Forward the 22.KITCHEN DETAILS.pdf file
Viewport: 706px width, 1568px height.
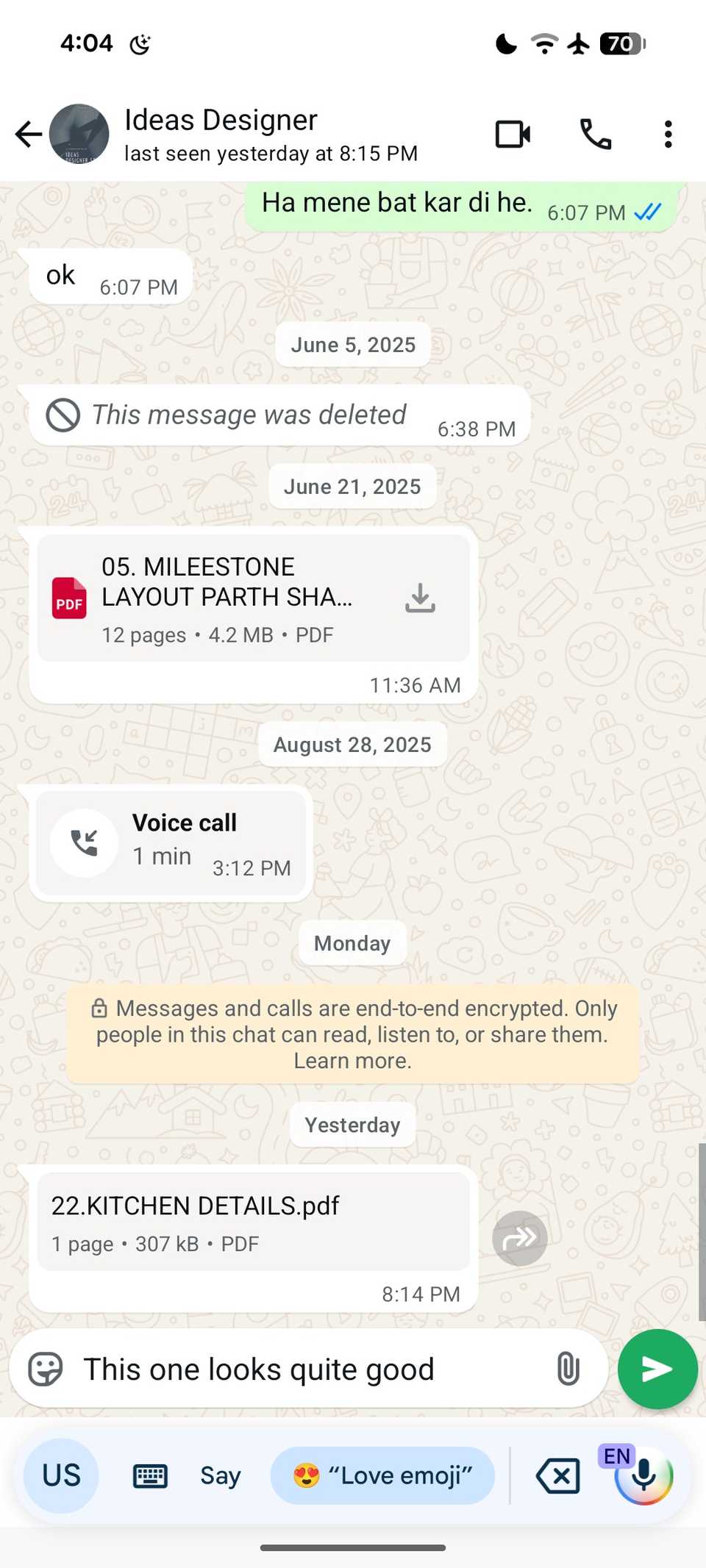click(519, 1238)
